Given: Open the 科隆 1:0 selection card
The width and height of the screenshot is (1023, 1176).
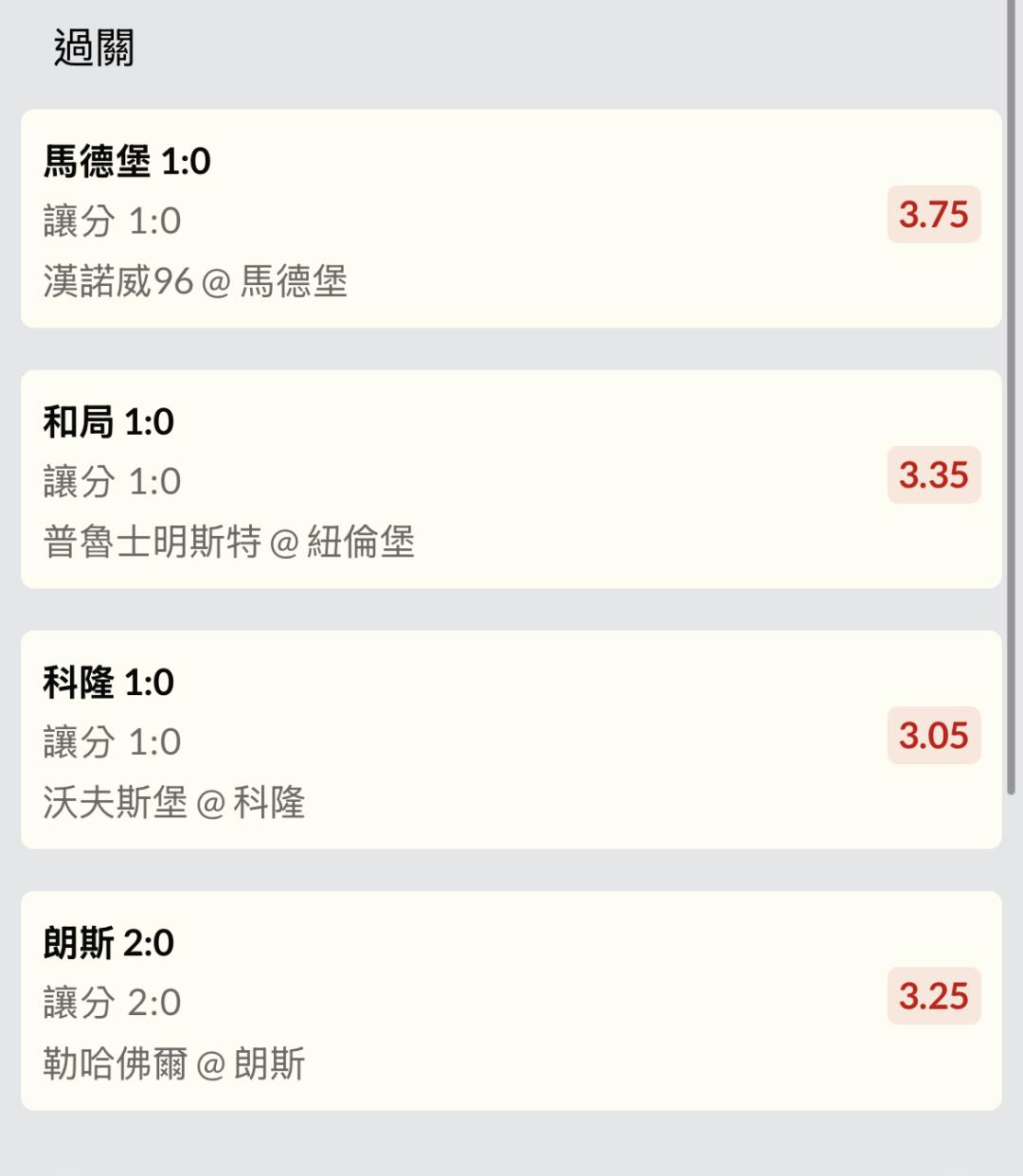Looking at the screenshot, I should pyautogui.click(x=511, y=739).
